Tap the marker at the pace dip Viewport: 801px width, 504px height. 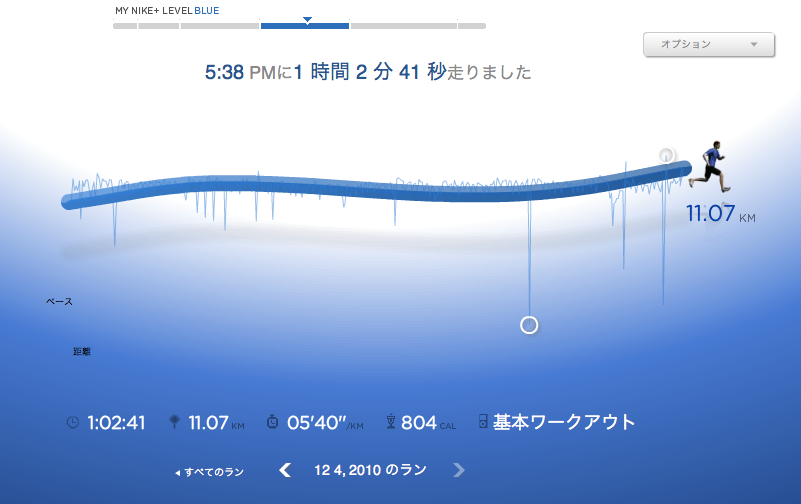[x=530, y=325]
